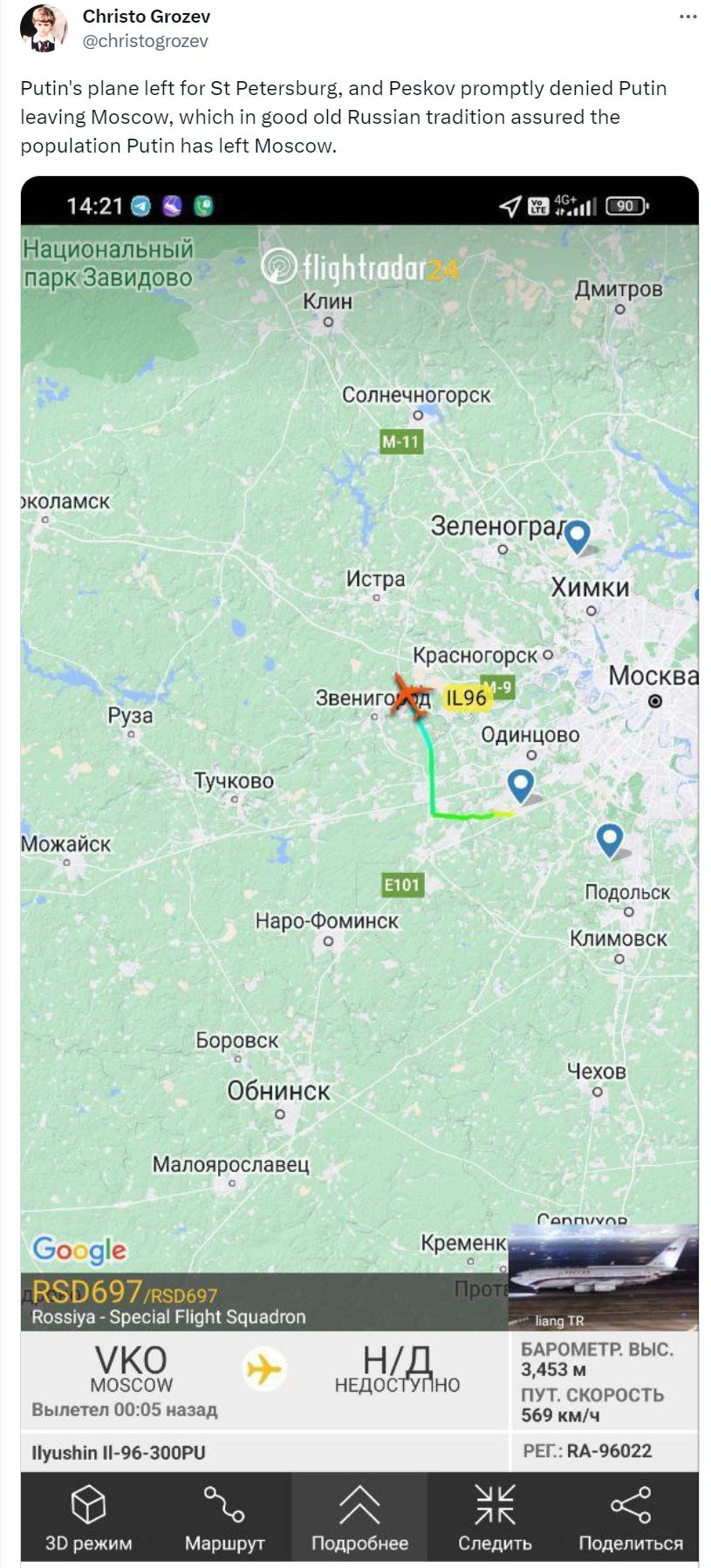
Task: View the attached flight map image
Action: point(359,785)
